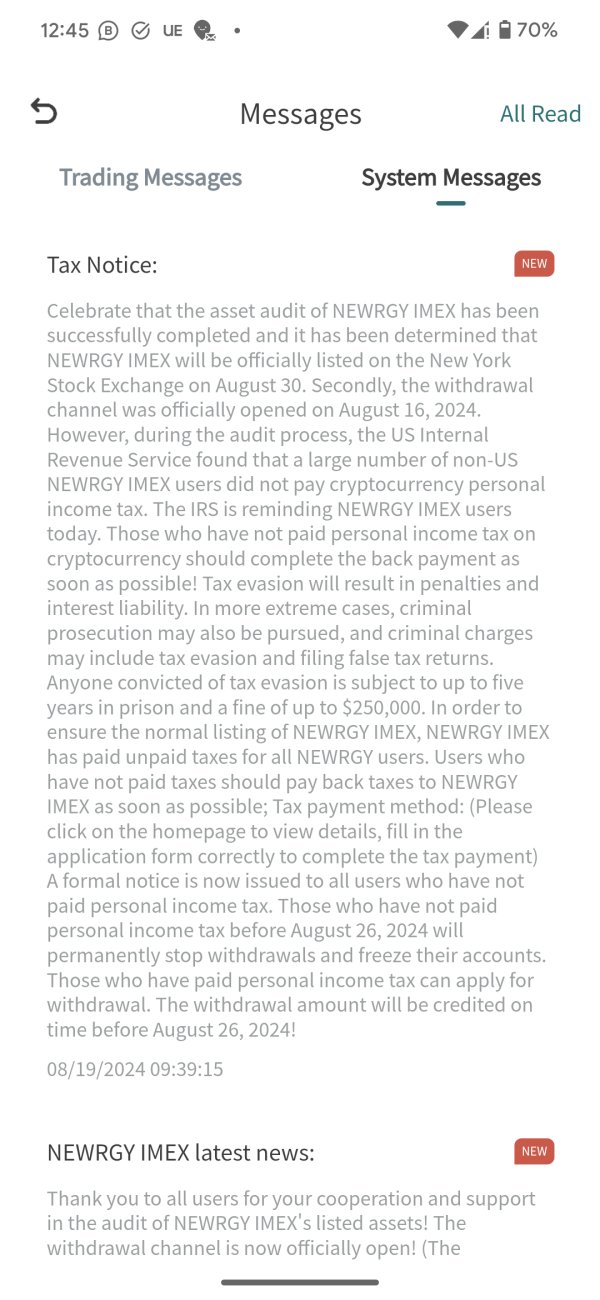The image size is (600, 1300).
Task: Open the Tax Notice message
Action: pos(300,665)
